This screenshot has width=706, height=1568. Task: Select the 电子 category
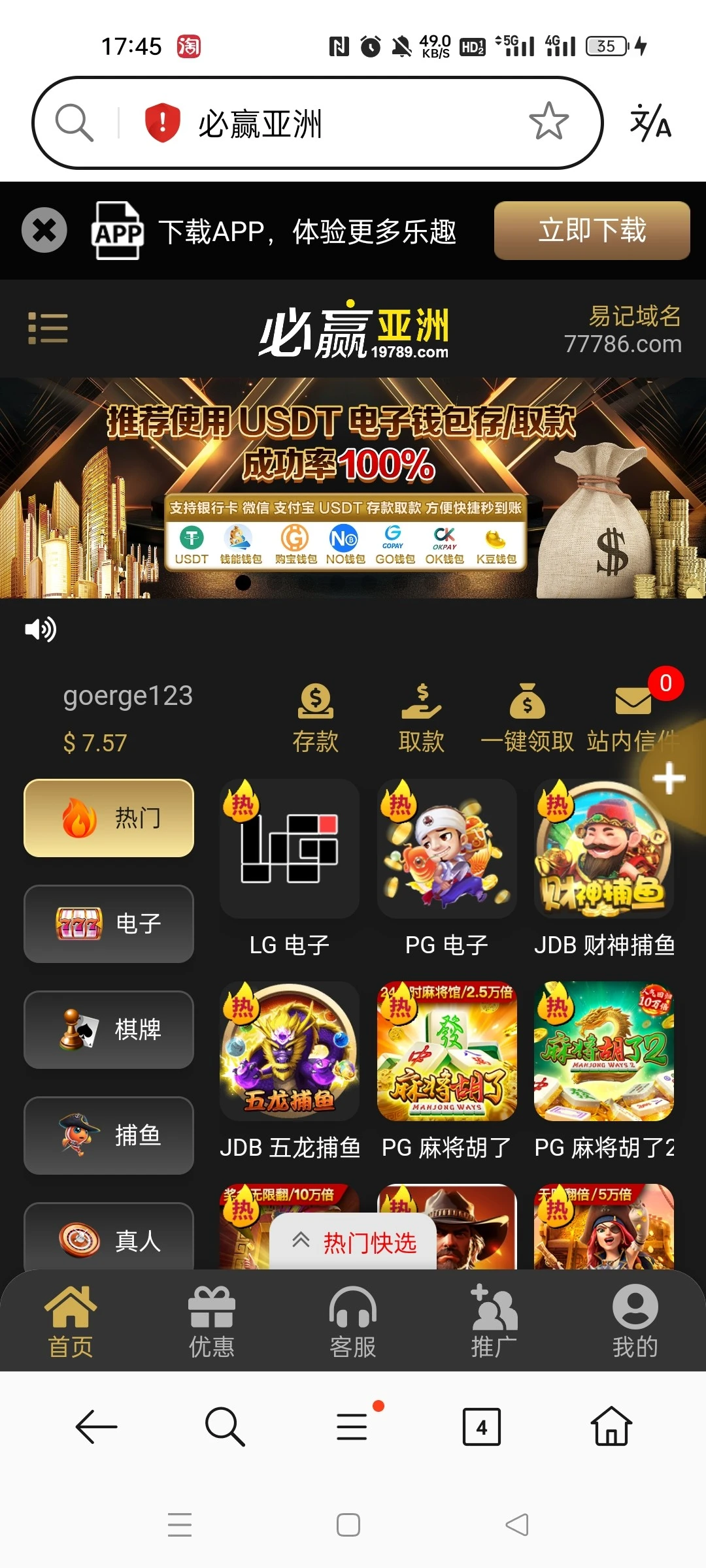(109, 923)
